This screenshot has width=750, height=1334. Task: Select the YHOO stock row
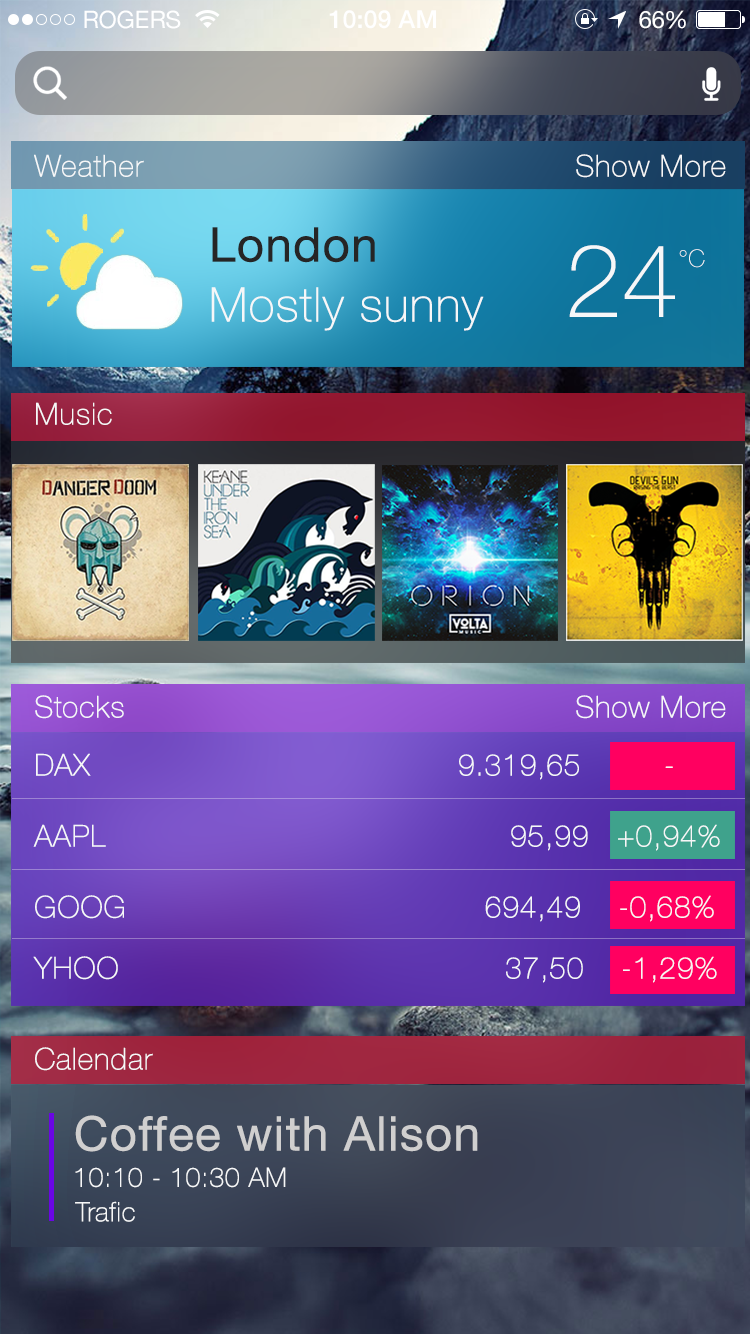click(x=300, y=968)
